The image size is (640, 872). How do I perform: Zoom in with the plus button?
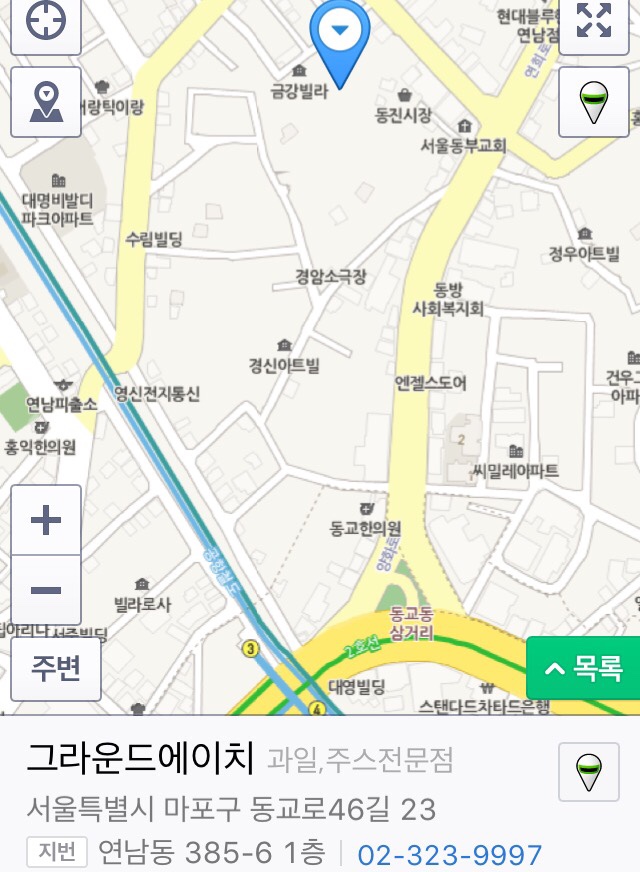(46, 520)
